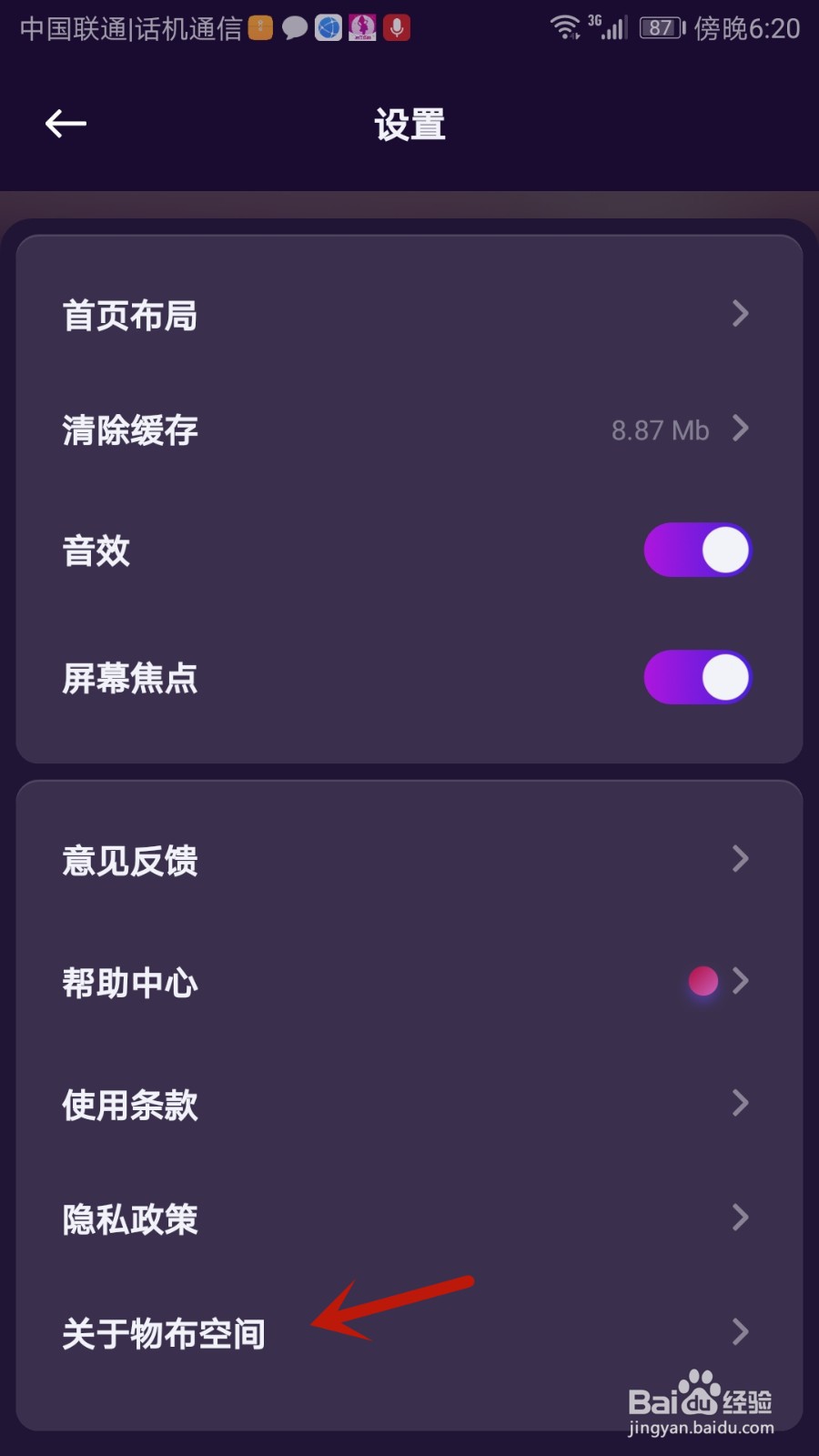Open 首页布局 settings
Image resolution: width=819 pixels, height=1456 pixels.
tap(409, 315)
